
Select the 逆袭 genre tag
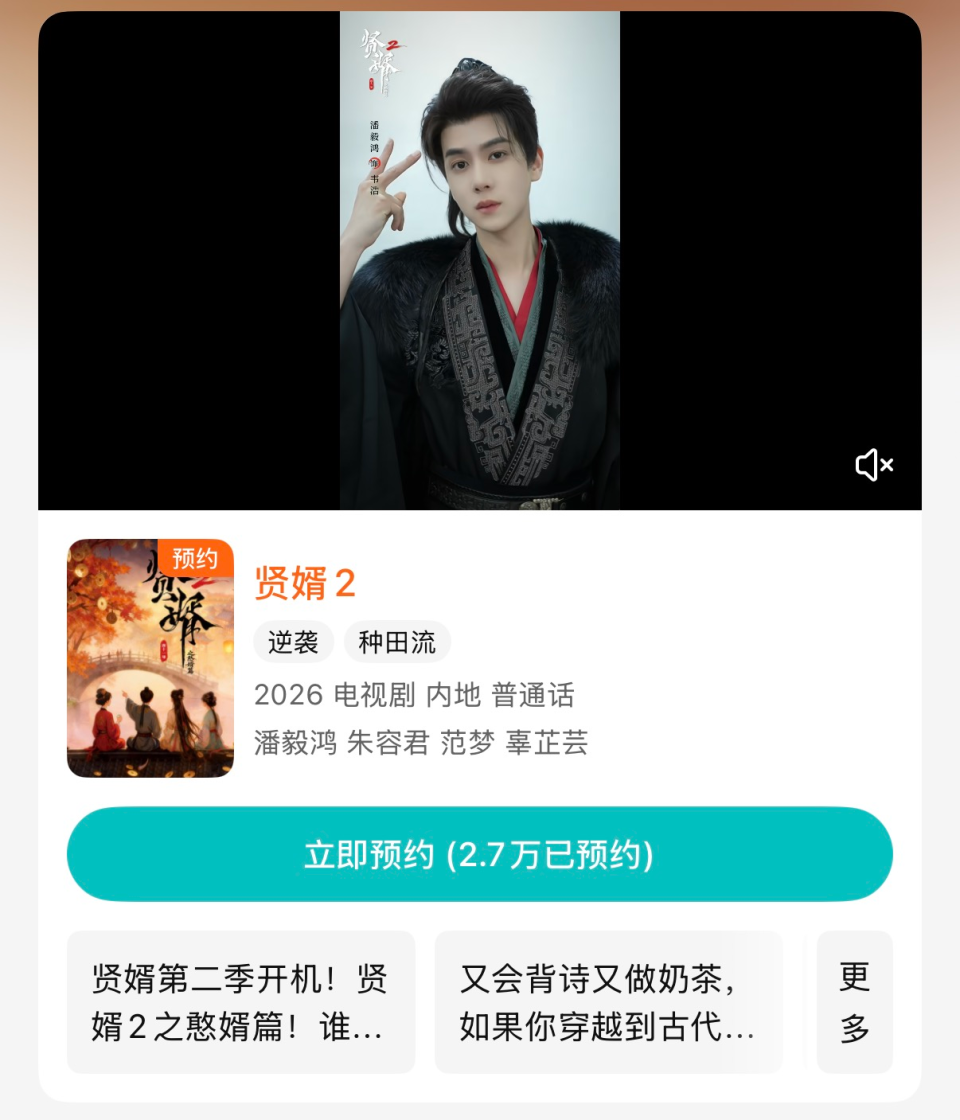[x=293, y=642]
